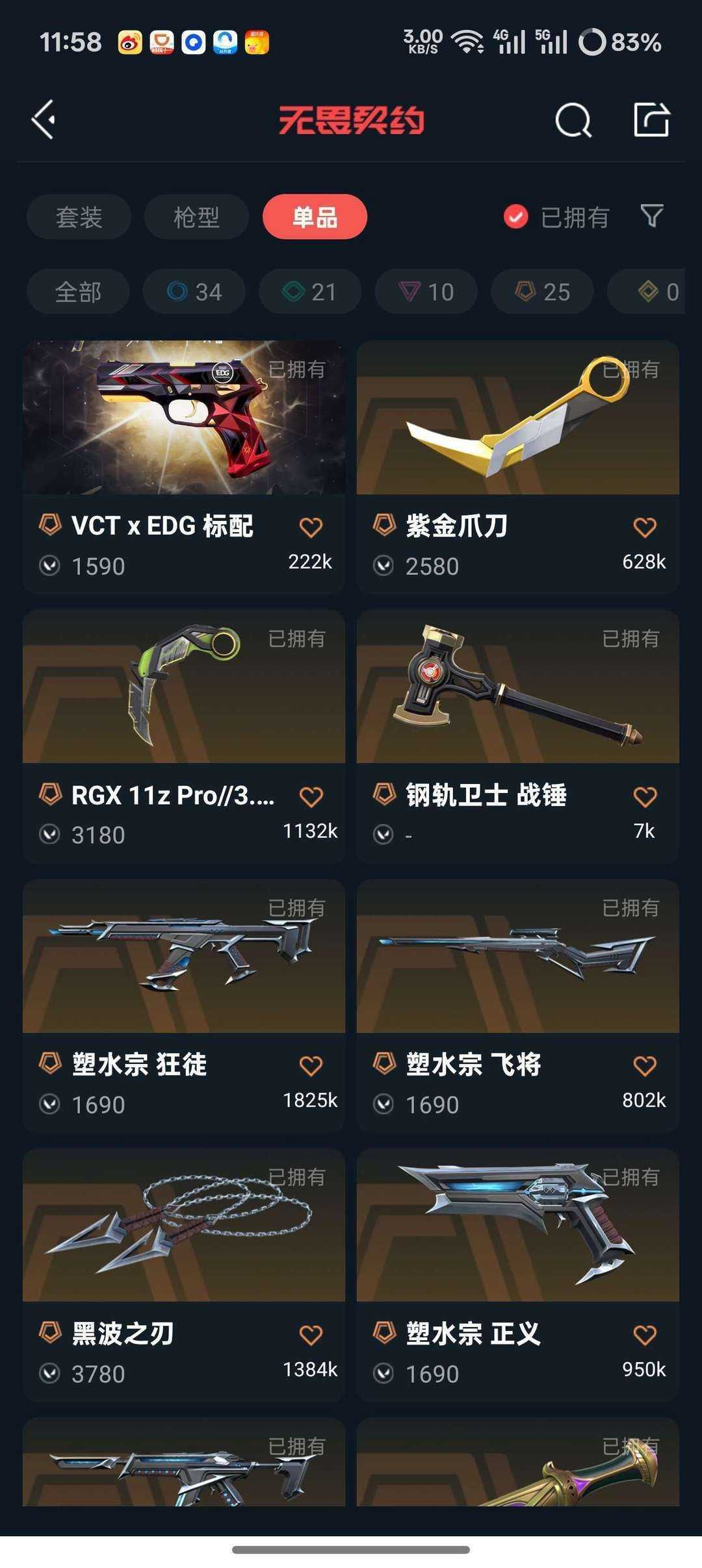Select the pink rarity filter showing 10
Screen dimensions: 702x1568
click(x=426, y=292)
